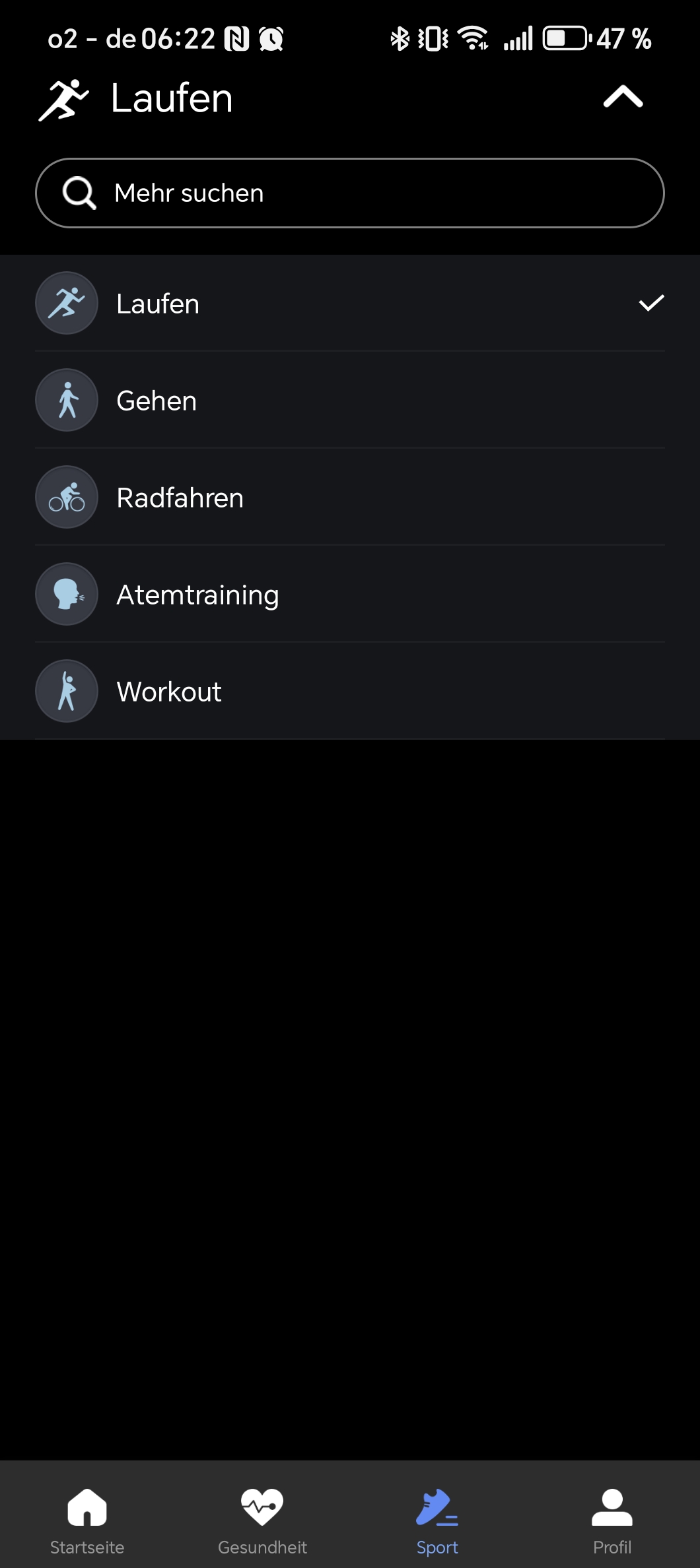This screenshot has height=1568, width=700.
Task: Select the Atemtraining activity
Action: [x=349, y=595]
